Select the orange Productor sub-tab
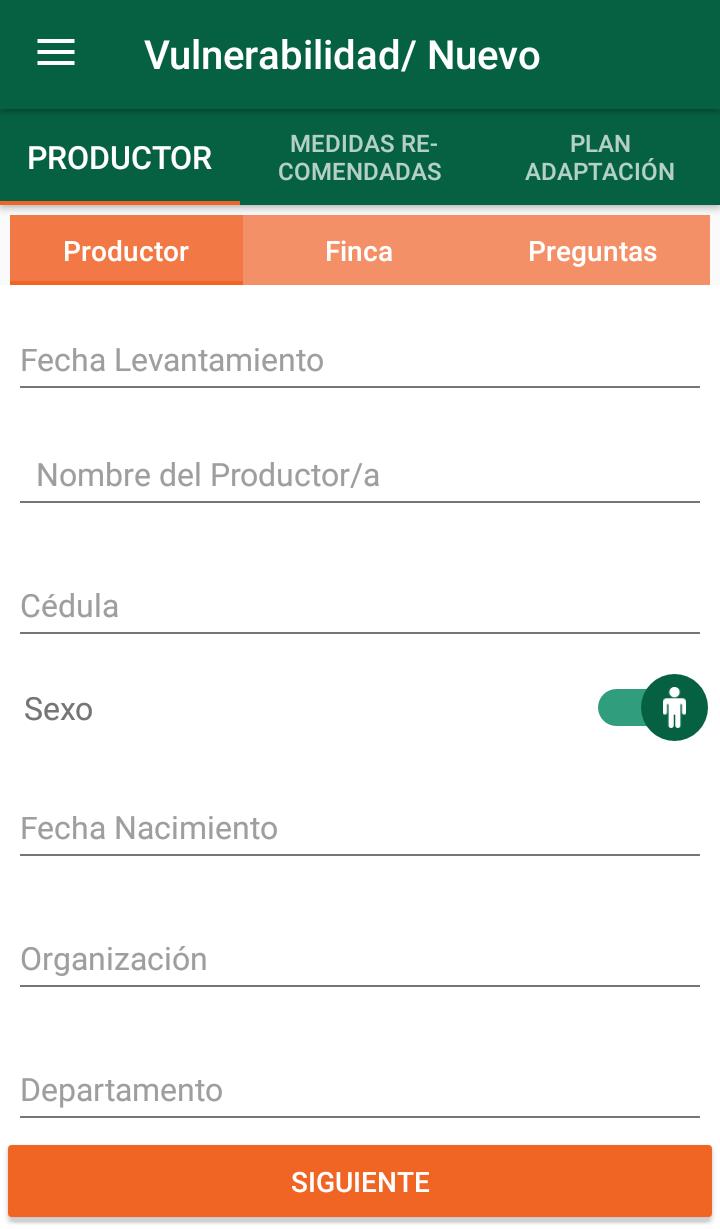 (x=126, y=251)
